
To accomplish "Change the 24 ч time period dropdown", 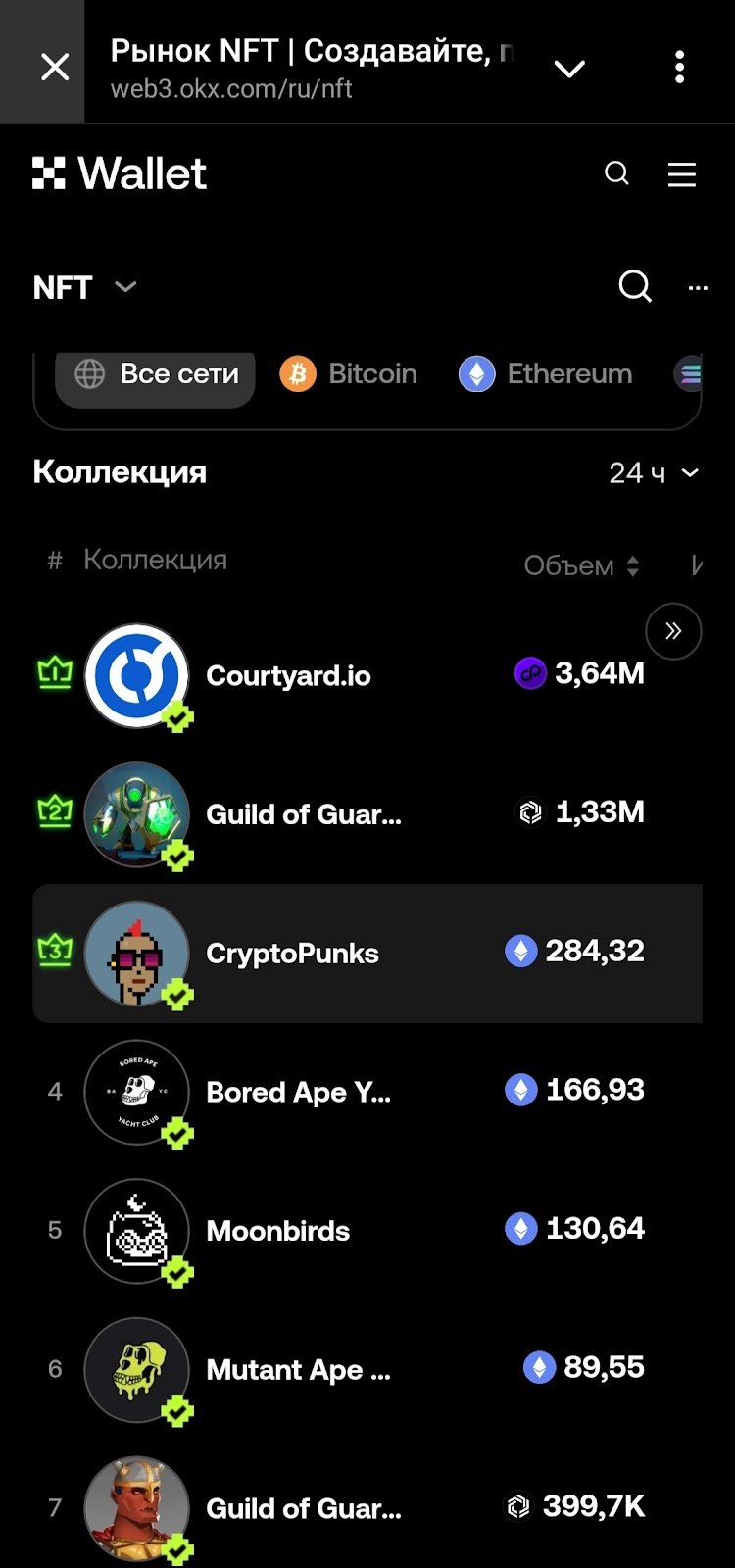I will (x=654, y=473).
